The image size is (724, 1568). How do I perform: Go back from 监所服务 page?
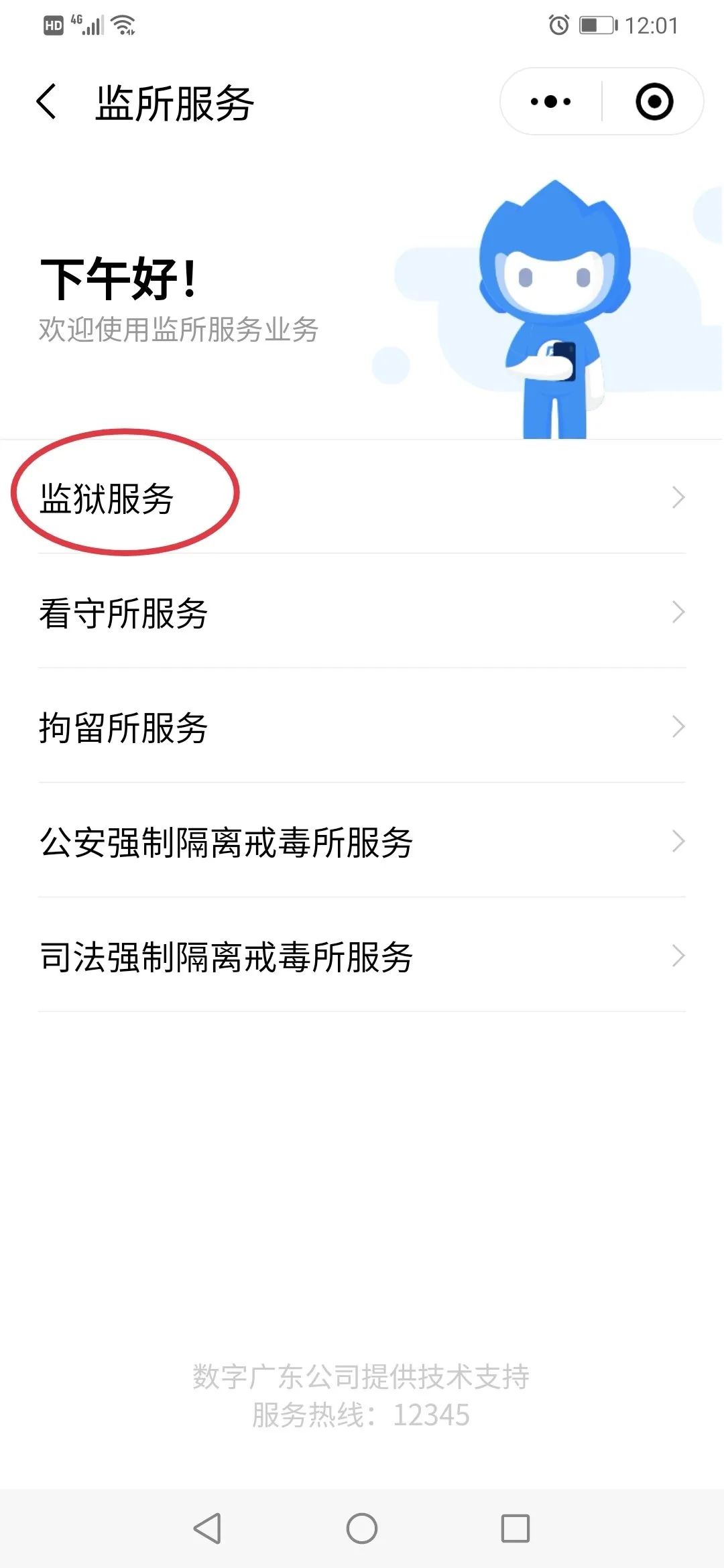(x=46, y=102)
